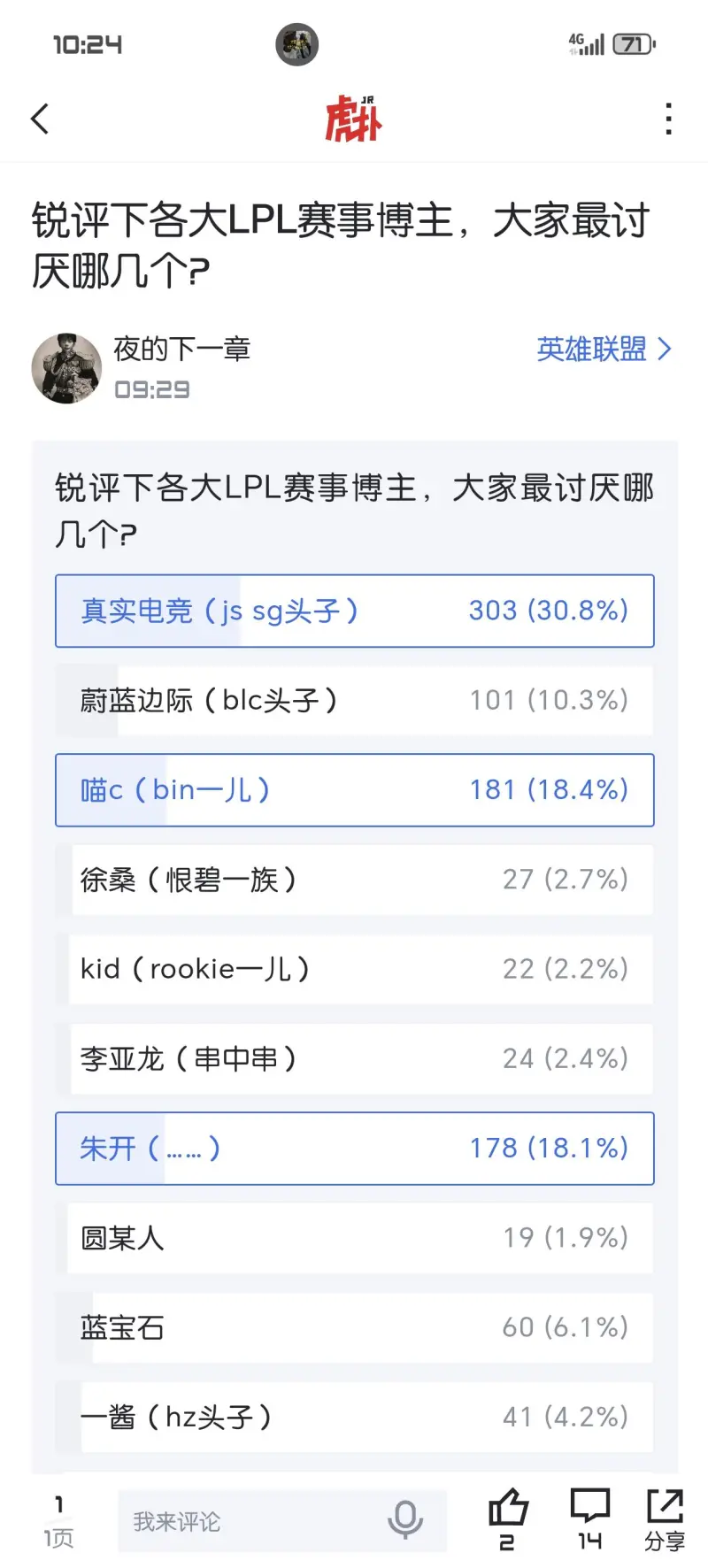Tap the floating avatar in the status bar
708x1568 pixels.
[297, 43]
